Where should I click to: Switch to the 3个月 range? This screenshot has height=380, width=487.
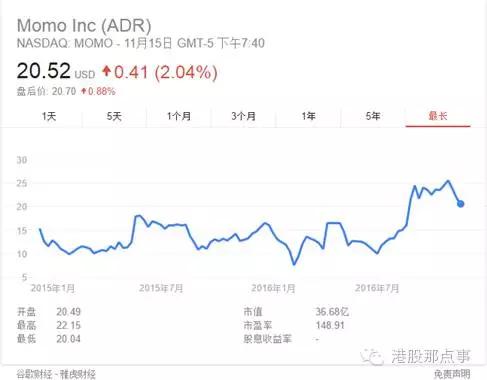coord(243,116)
